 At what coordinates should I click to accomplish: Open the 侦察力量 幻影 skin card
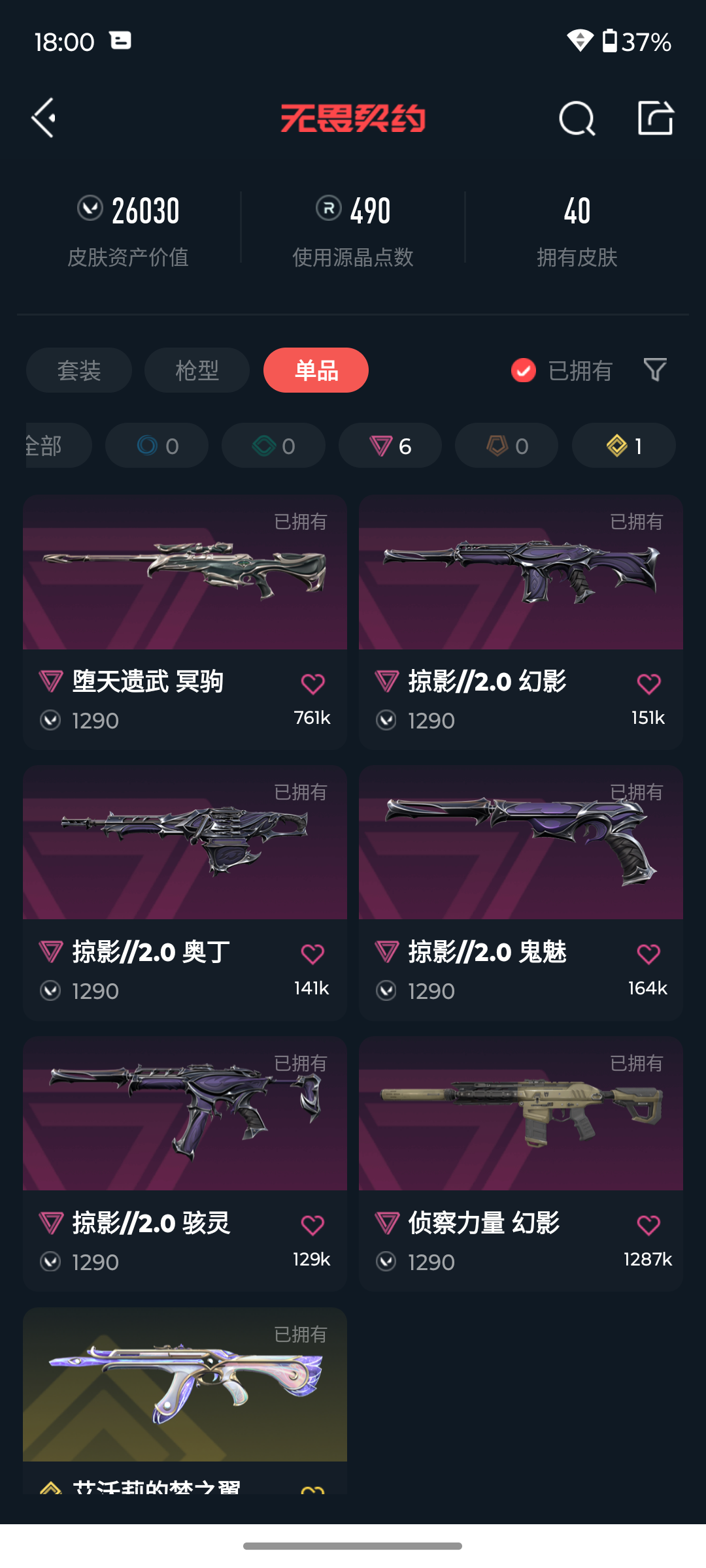click(x=521, y=1164)
